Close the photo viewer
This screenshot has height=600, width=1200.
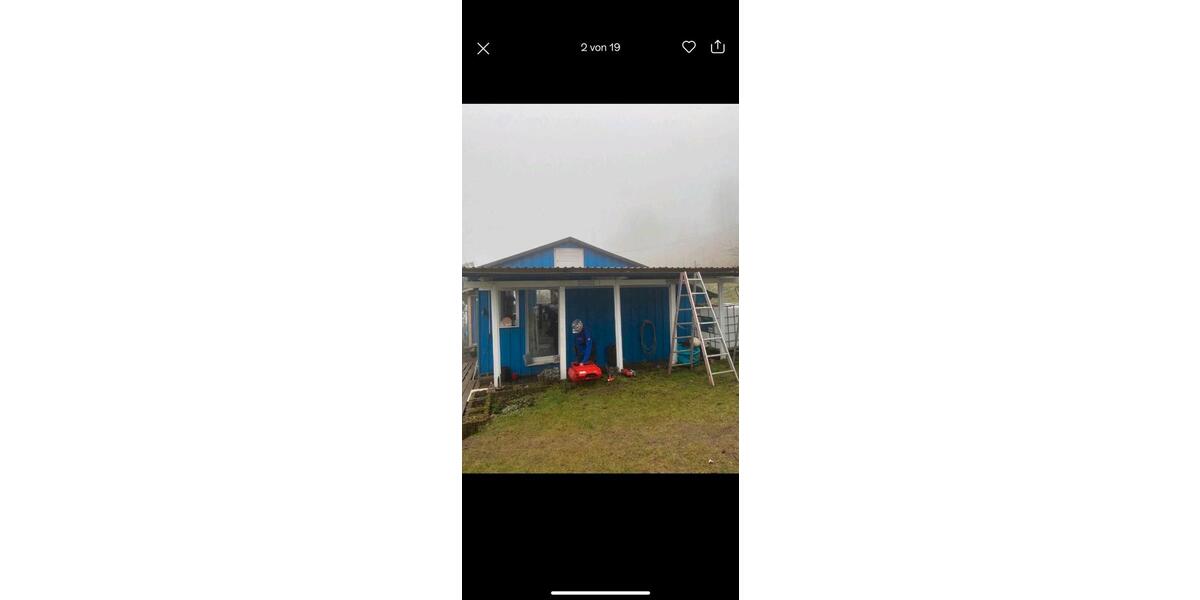point(483,48)
